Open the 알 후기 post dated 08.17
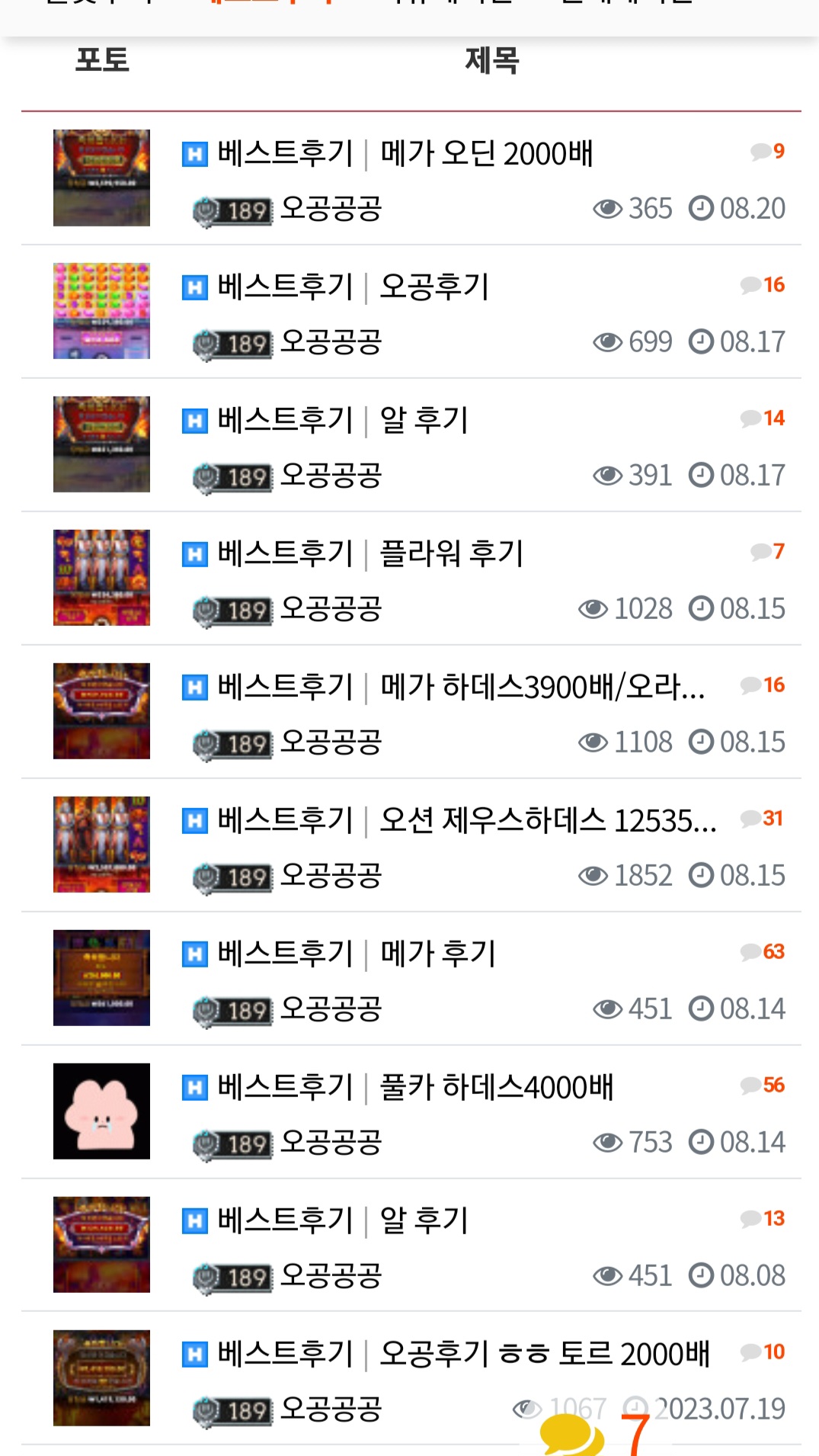 [424, 420]
